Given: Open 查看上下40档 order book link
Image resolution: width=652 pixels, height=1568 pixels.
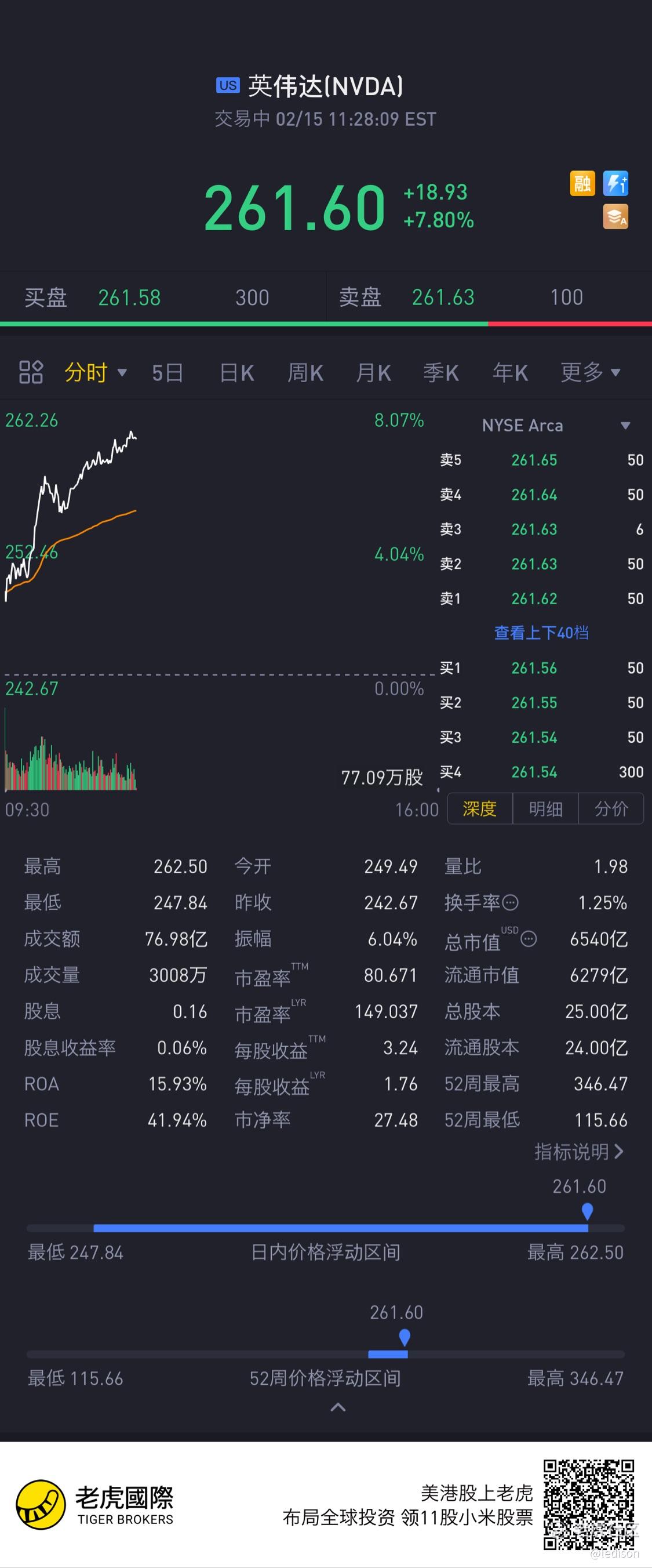Looking at the screenshot, I should tap(541, 633).
